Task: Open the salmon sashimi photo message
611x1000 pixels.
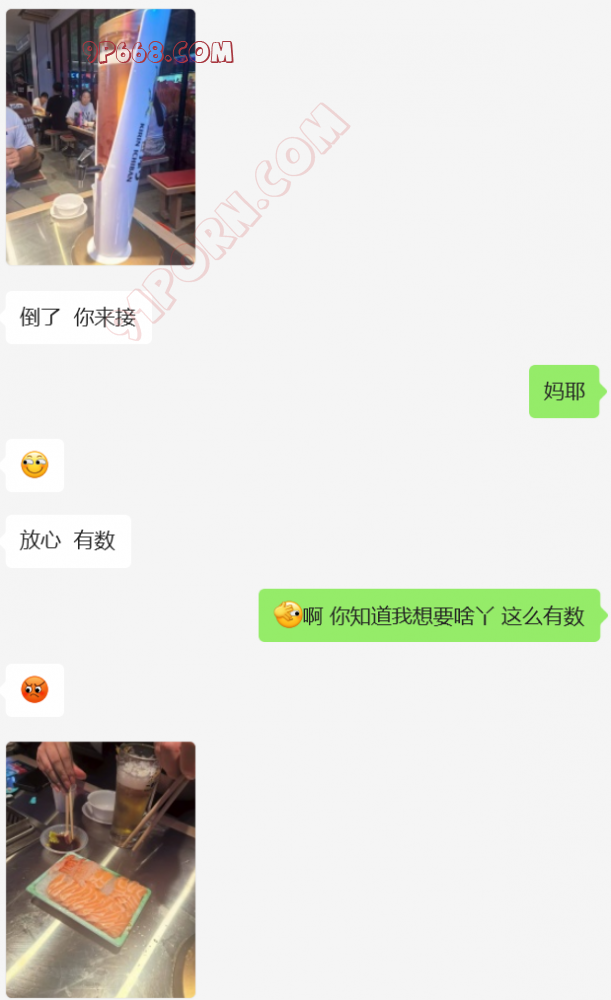Action: tap(100, 868)
